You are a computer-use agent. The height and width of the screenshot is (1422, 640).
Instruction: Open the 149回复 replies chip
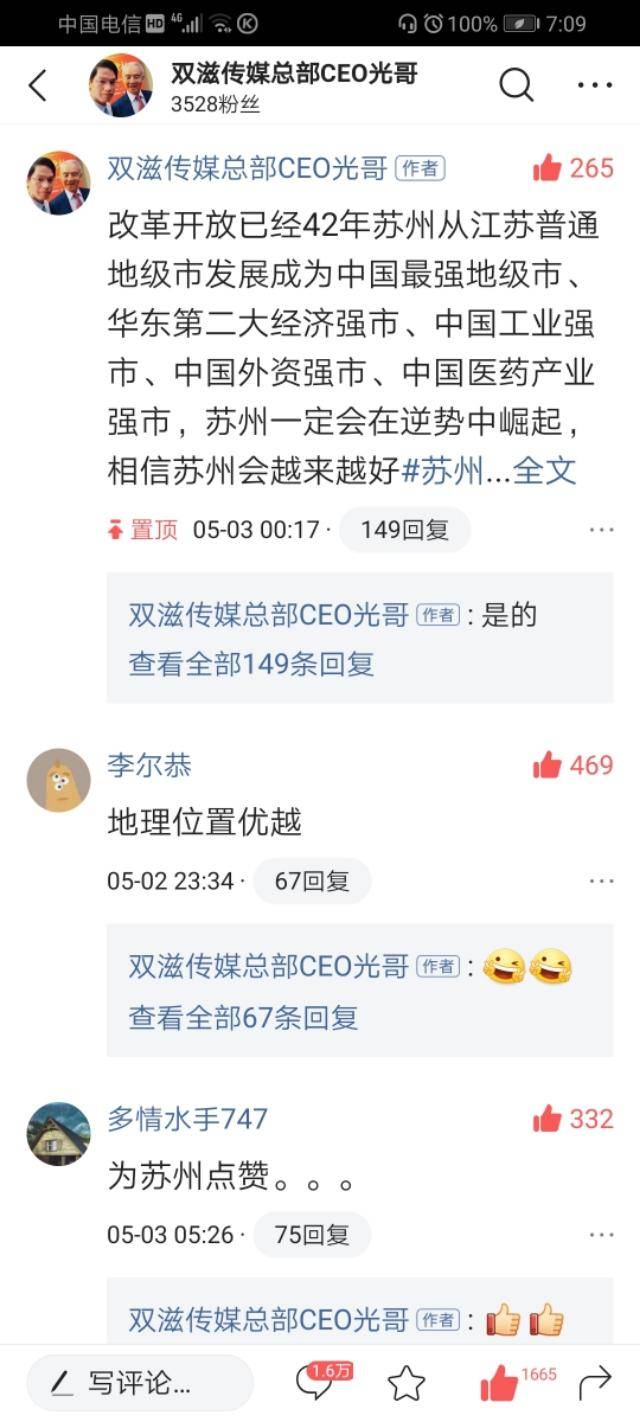404,530
